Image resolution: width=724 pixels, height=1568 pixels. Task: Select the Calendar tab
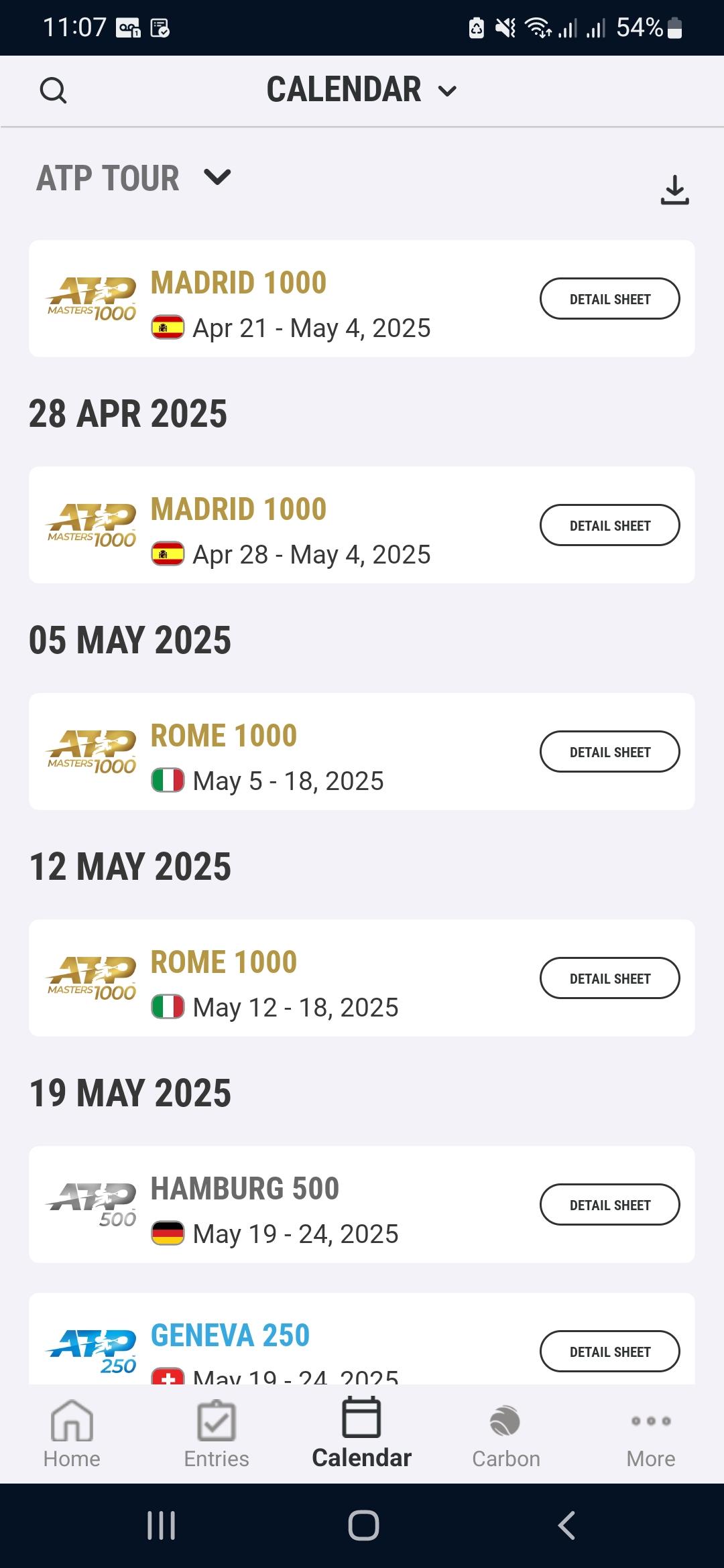click(x=361, y=1434)
